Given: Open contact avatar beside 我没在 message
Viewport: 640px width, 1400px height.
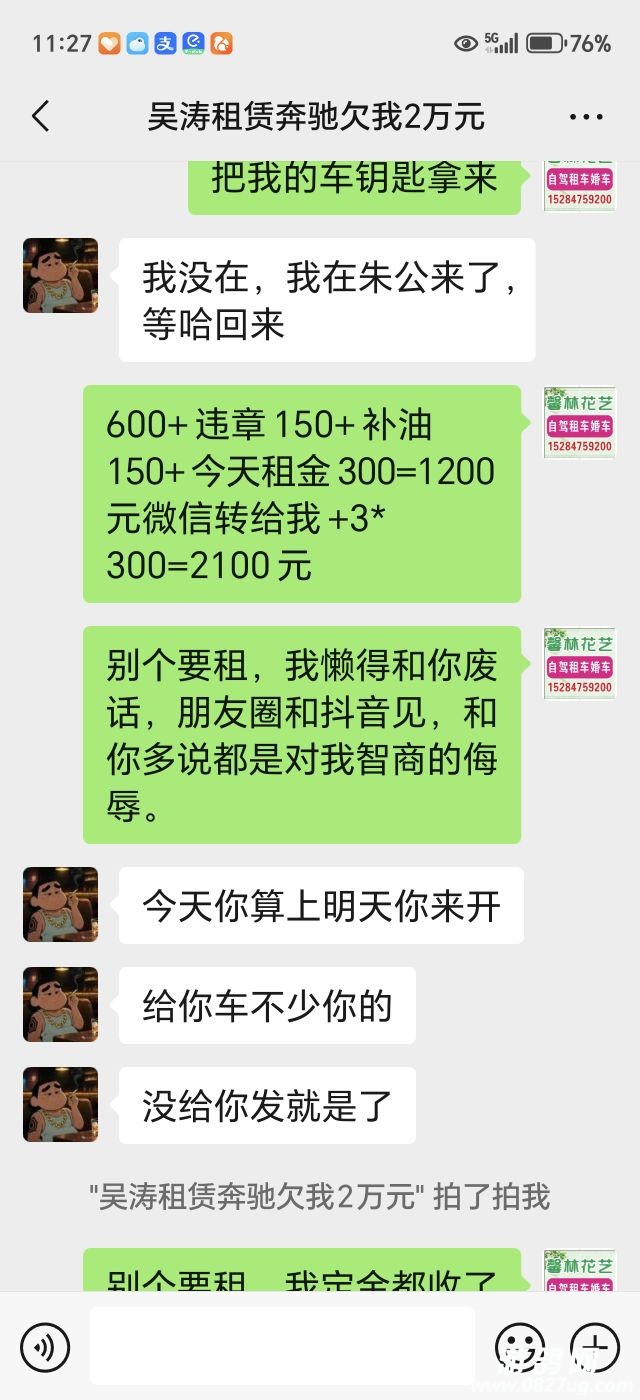Looking at the screenshot, I should (x=60, y=276).
